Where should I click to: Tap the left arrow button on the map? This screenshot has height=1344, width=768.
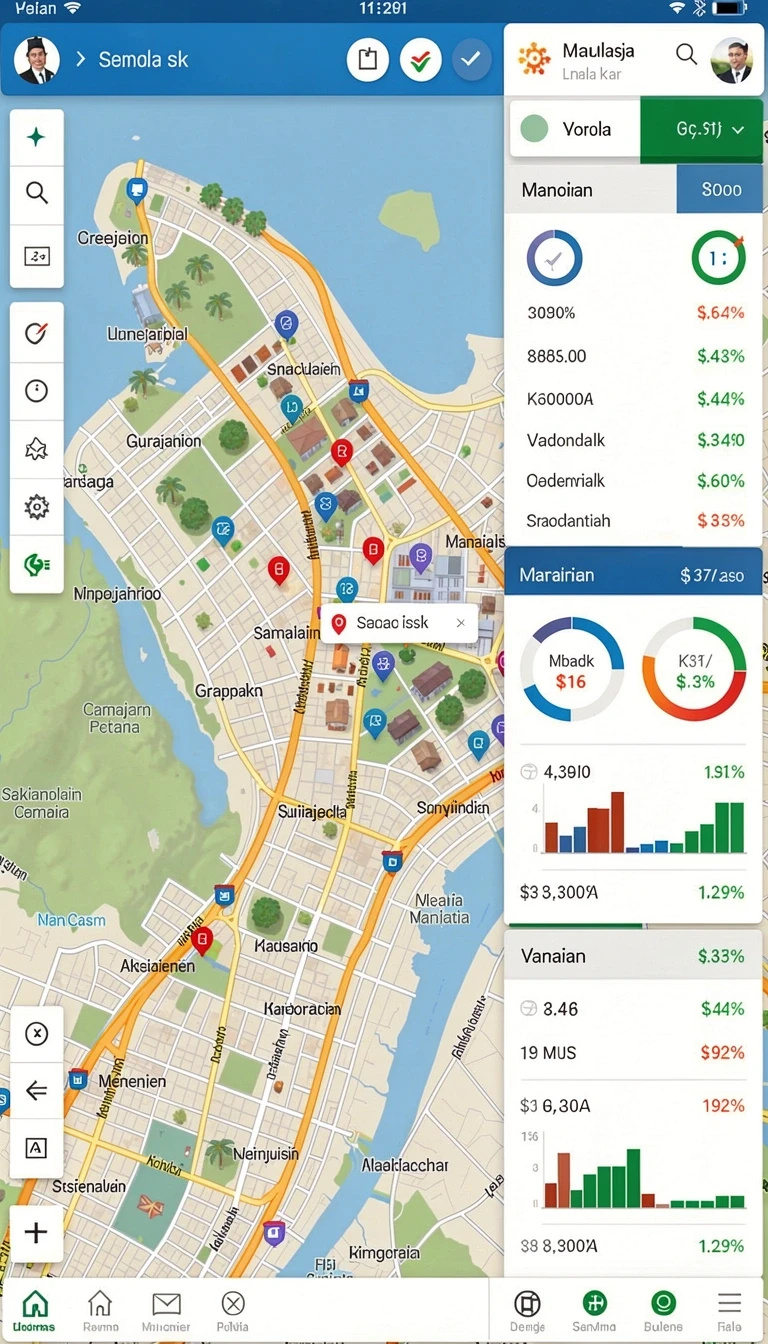(x=37, y=1090)
